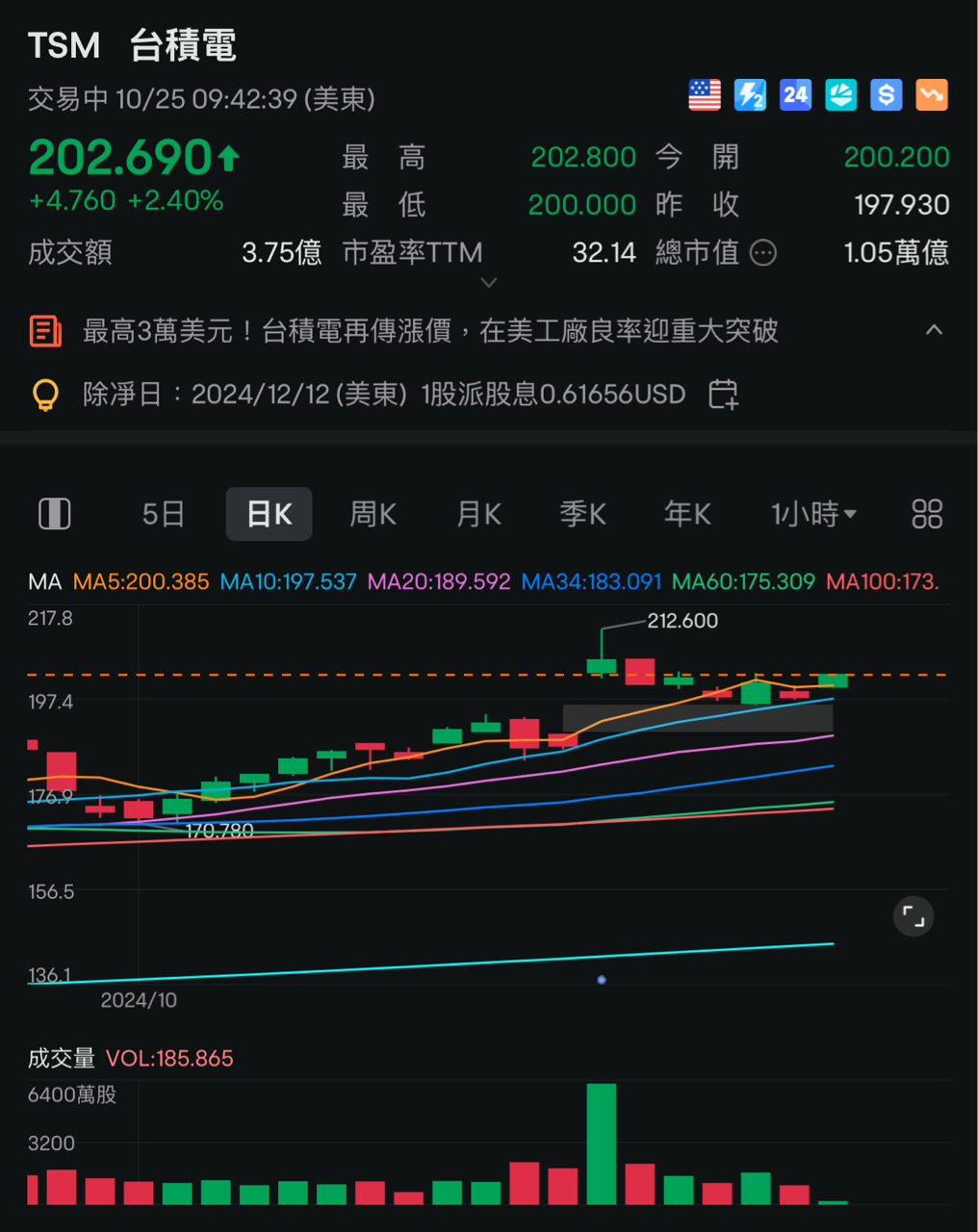Switch to 月K monthly chart
Screen dimensions: 978x1232
pyautogui.click(x=478, y=514)
